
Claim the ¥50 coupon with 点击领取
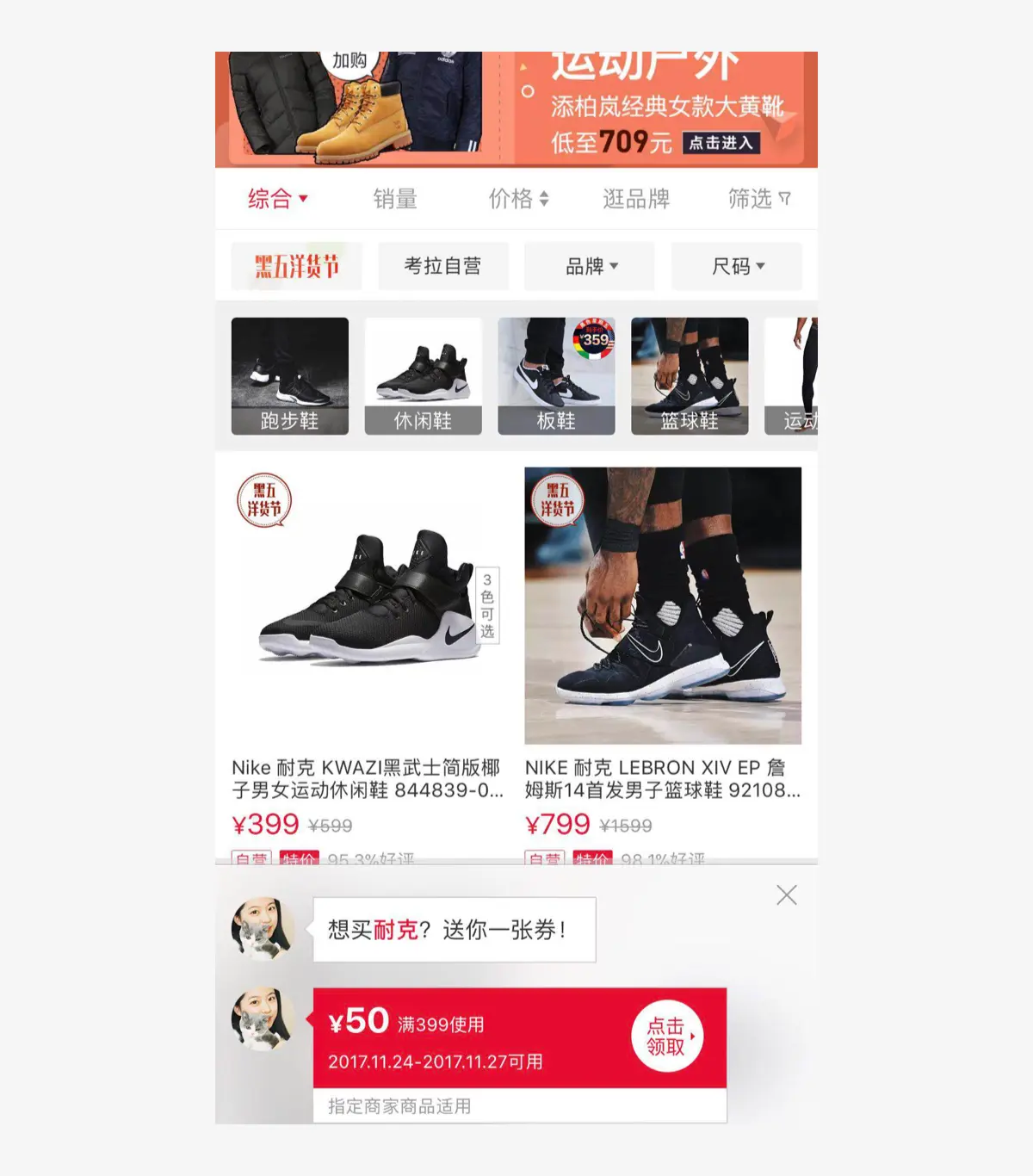(x=667, y=1037)
